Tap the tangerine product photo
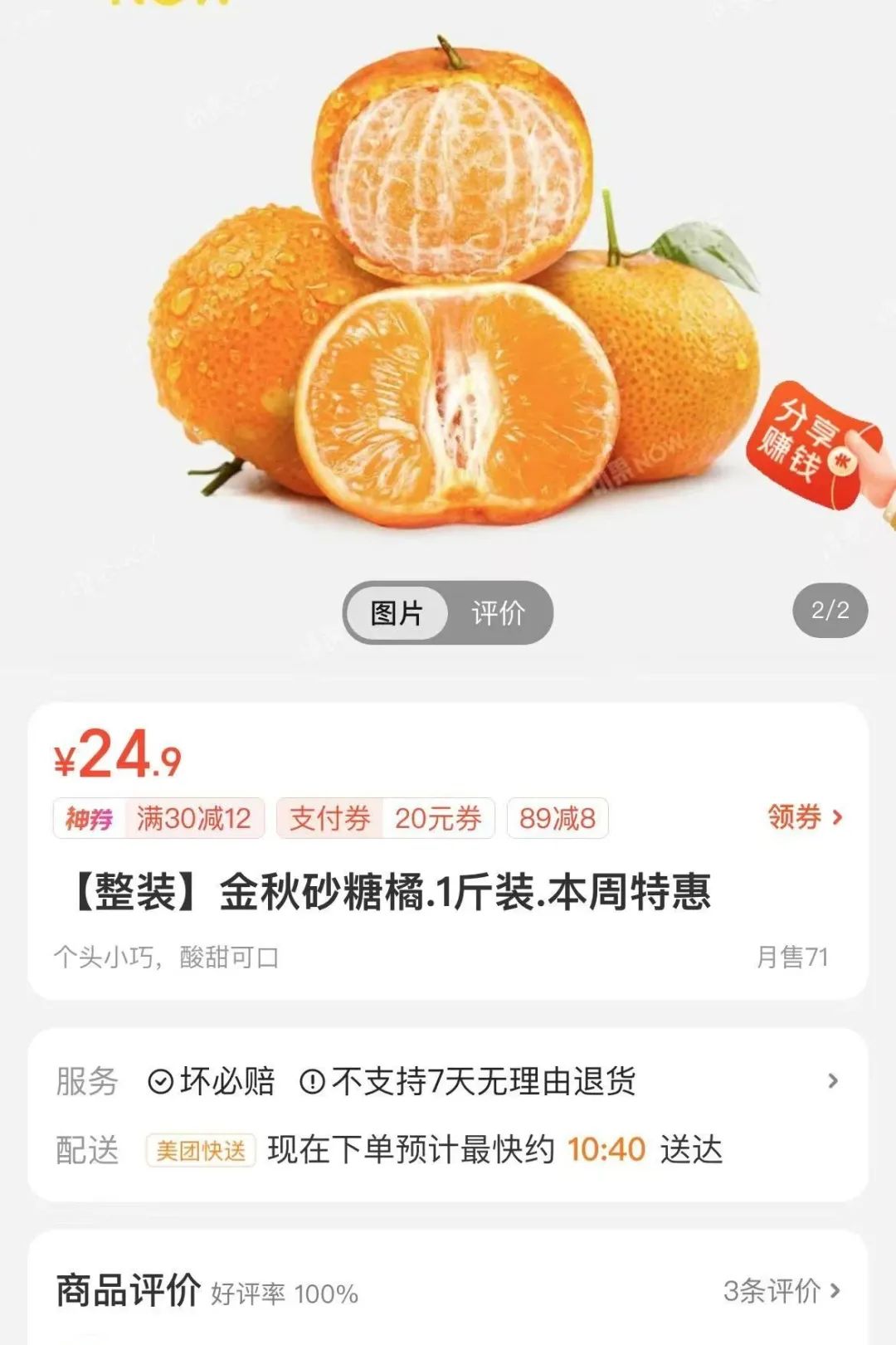The image size is (896, 1345). tap(448, 290)
